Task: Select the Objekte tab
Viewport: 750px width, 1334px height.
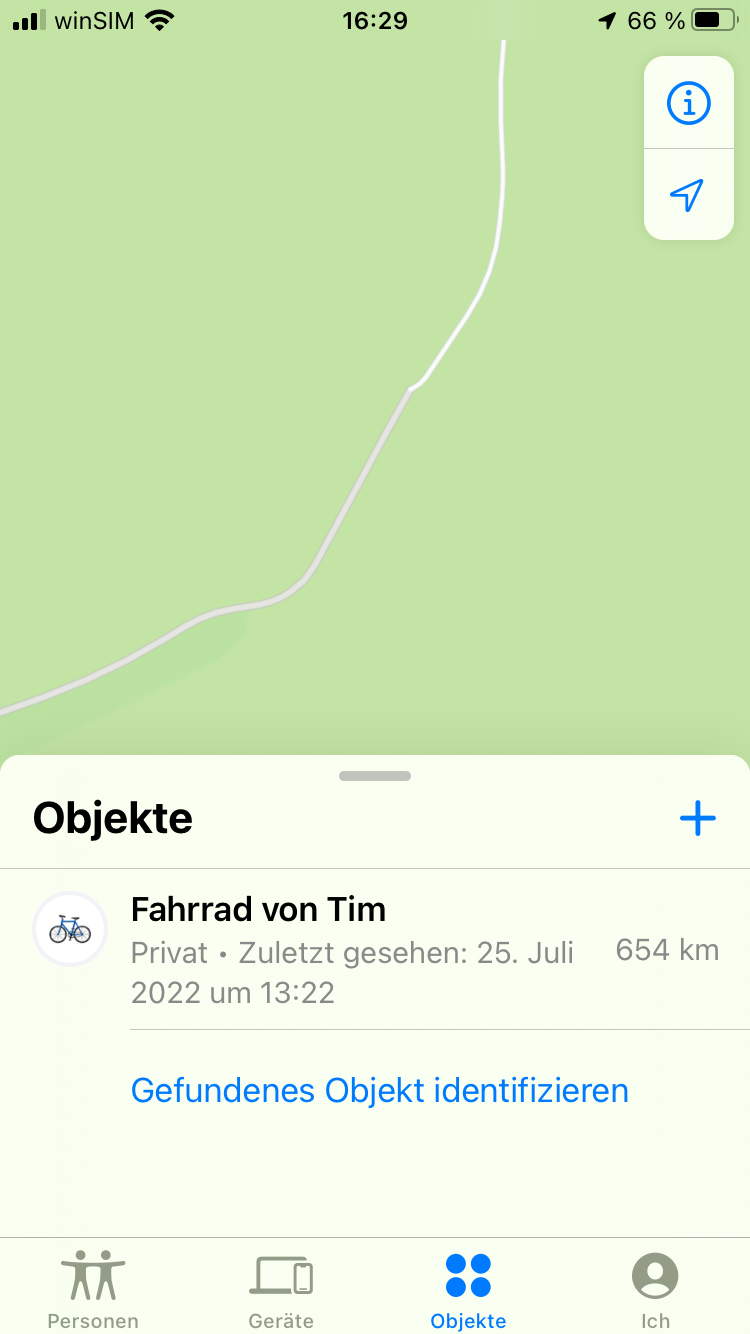Action: tap(468, 1288)
